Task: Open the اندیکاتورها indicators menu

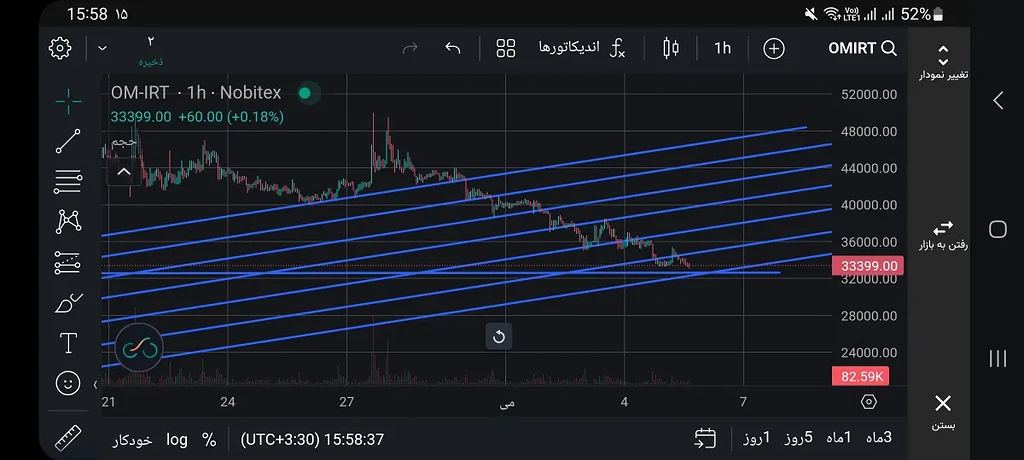Action: pyautogui.click(x=582, y=48)
